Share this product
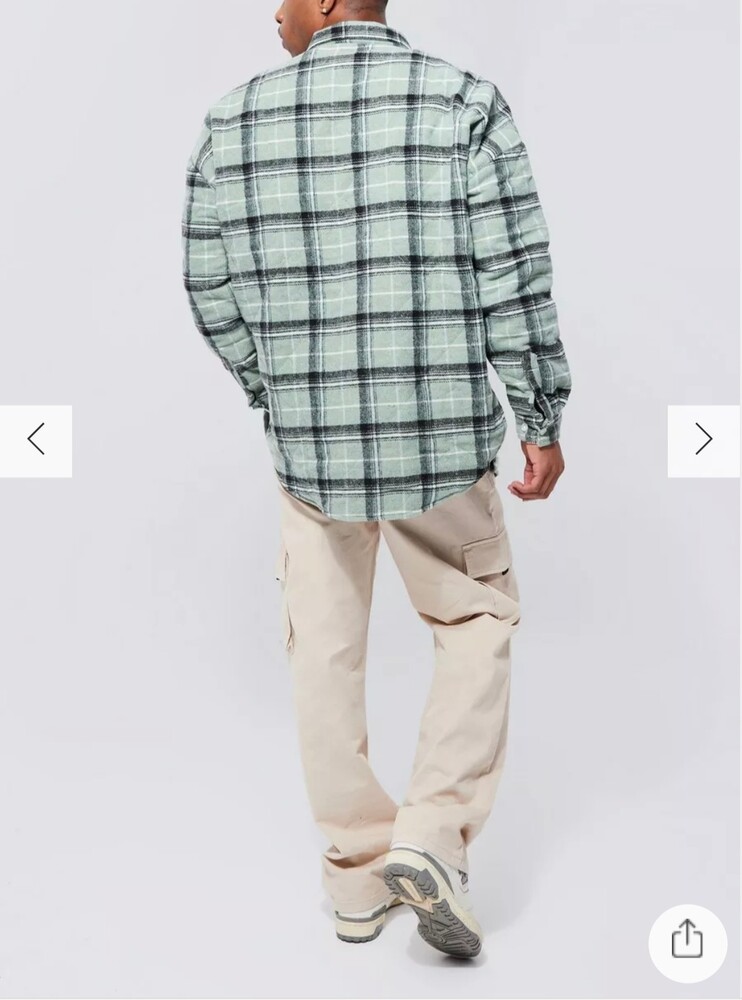The height and width of the screenshot is (1000, 742). pyautogui.click(x=687, y=942)
